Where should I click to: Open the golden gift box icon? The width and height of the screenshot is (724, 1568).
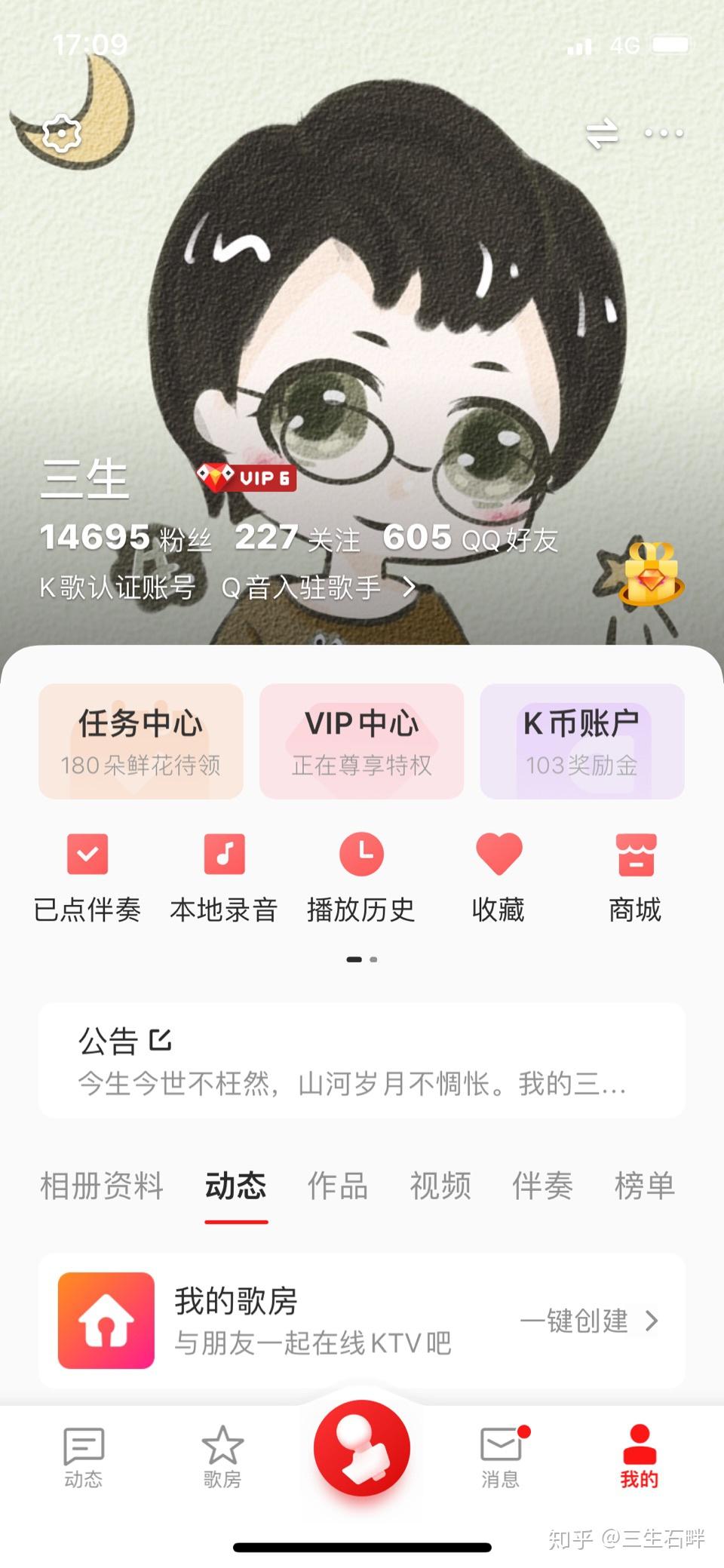click(651, 575)
